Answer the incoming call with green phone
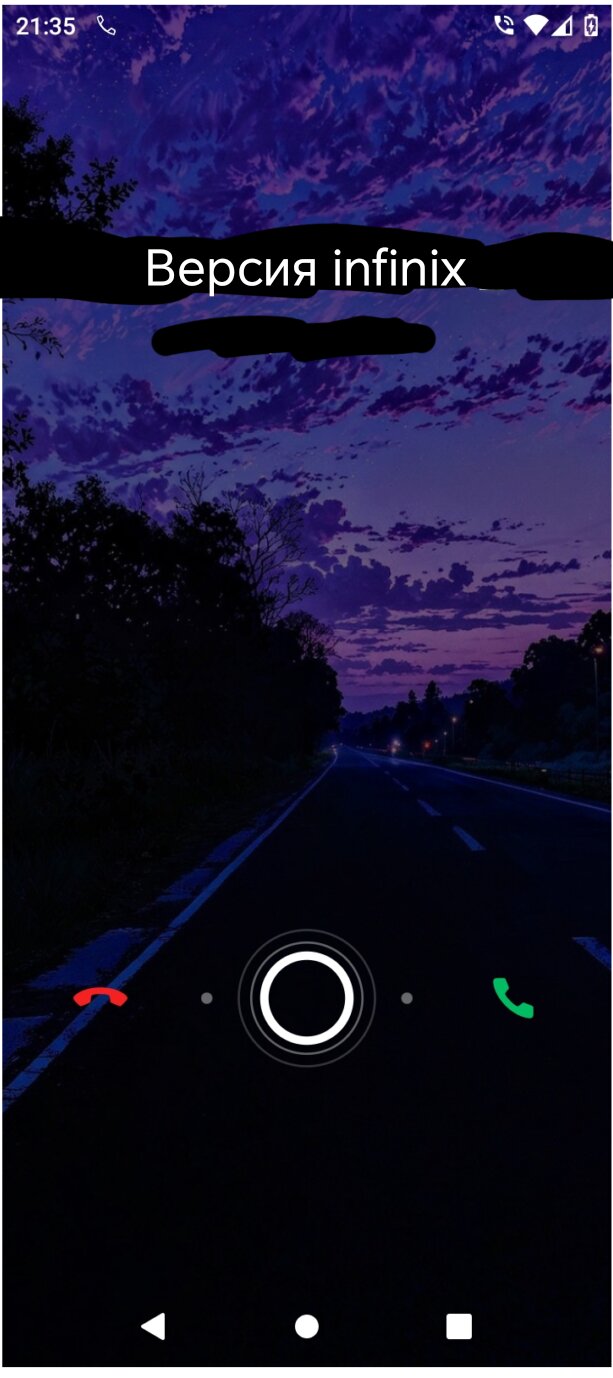Image resolution: width=613 pixels, height=1378 pixels. coord(513,998)
